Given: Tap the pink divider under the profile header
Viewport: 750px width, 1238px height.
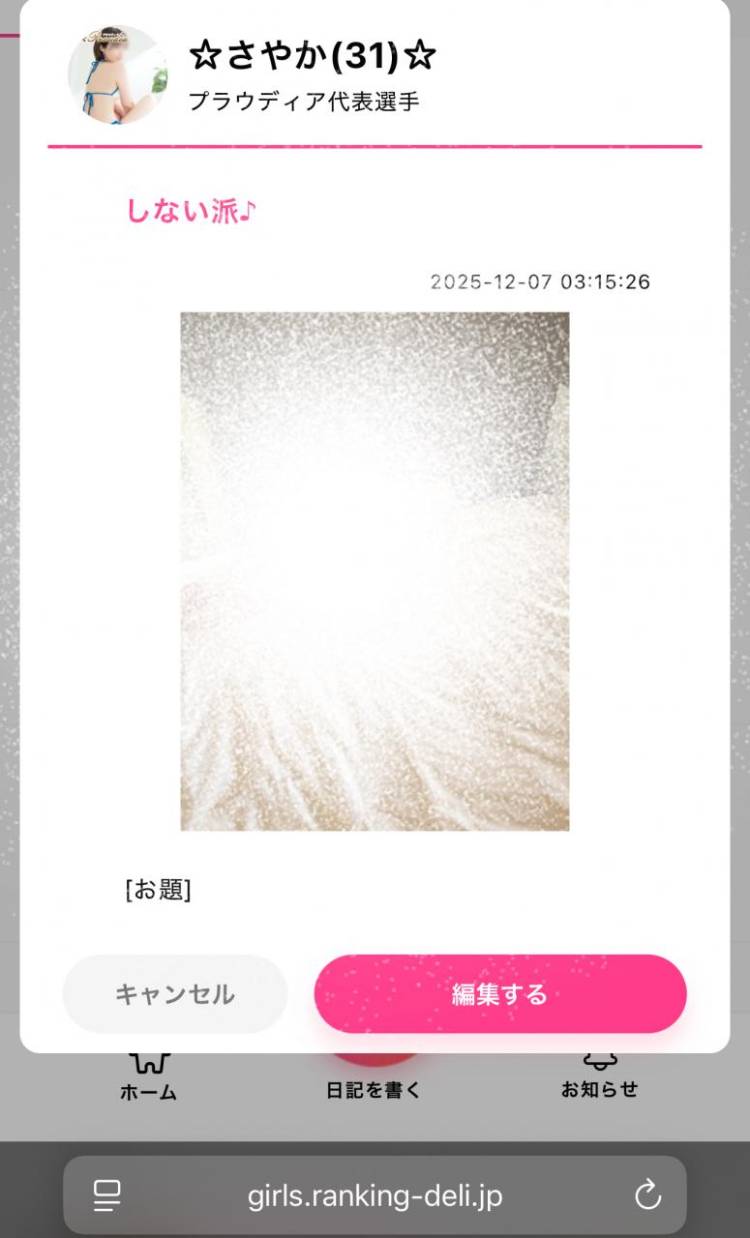Looking at the screenshot, I should (x=375, y=148).
